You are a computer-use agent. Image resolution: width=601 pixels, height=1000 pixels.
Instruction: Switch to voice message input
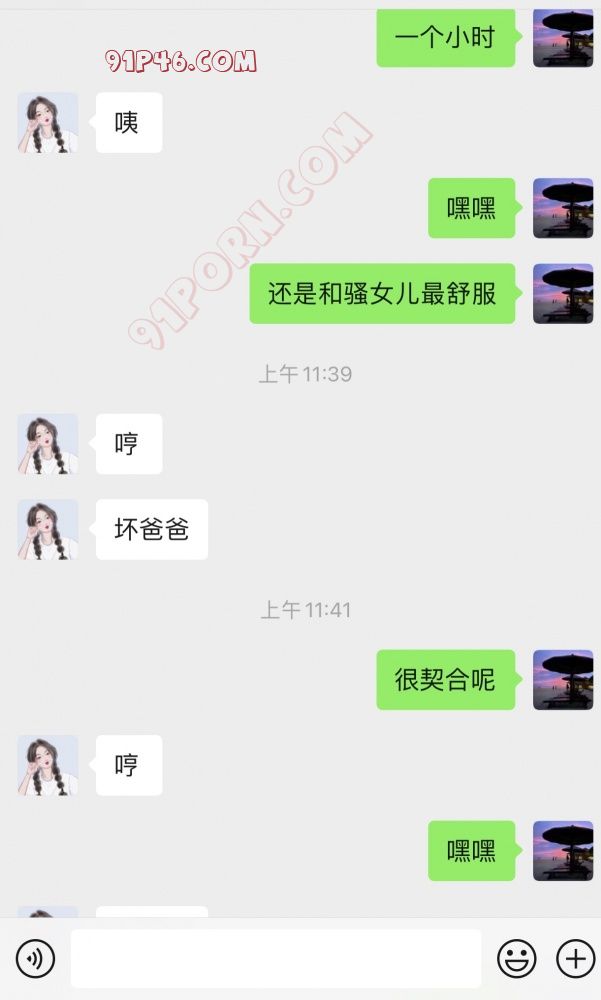(35, 959)
